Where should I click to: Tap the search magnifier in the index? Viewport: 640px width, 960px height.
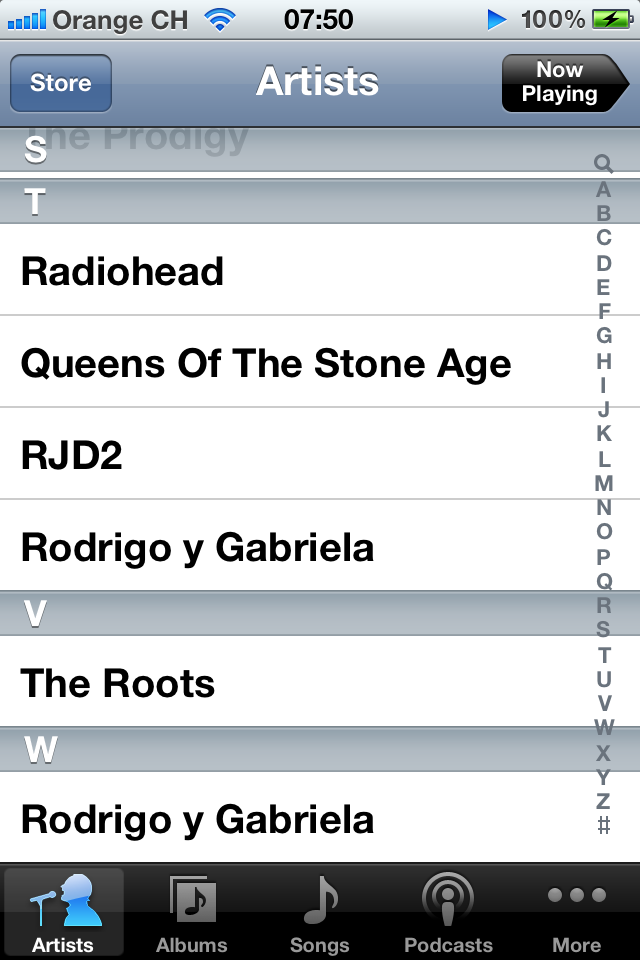tap(603, 163)
